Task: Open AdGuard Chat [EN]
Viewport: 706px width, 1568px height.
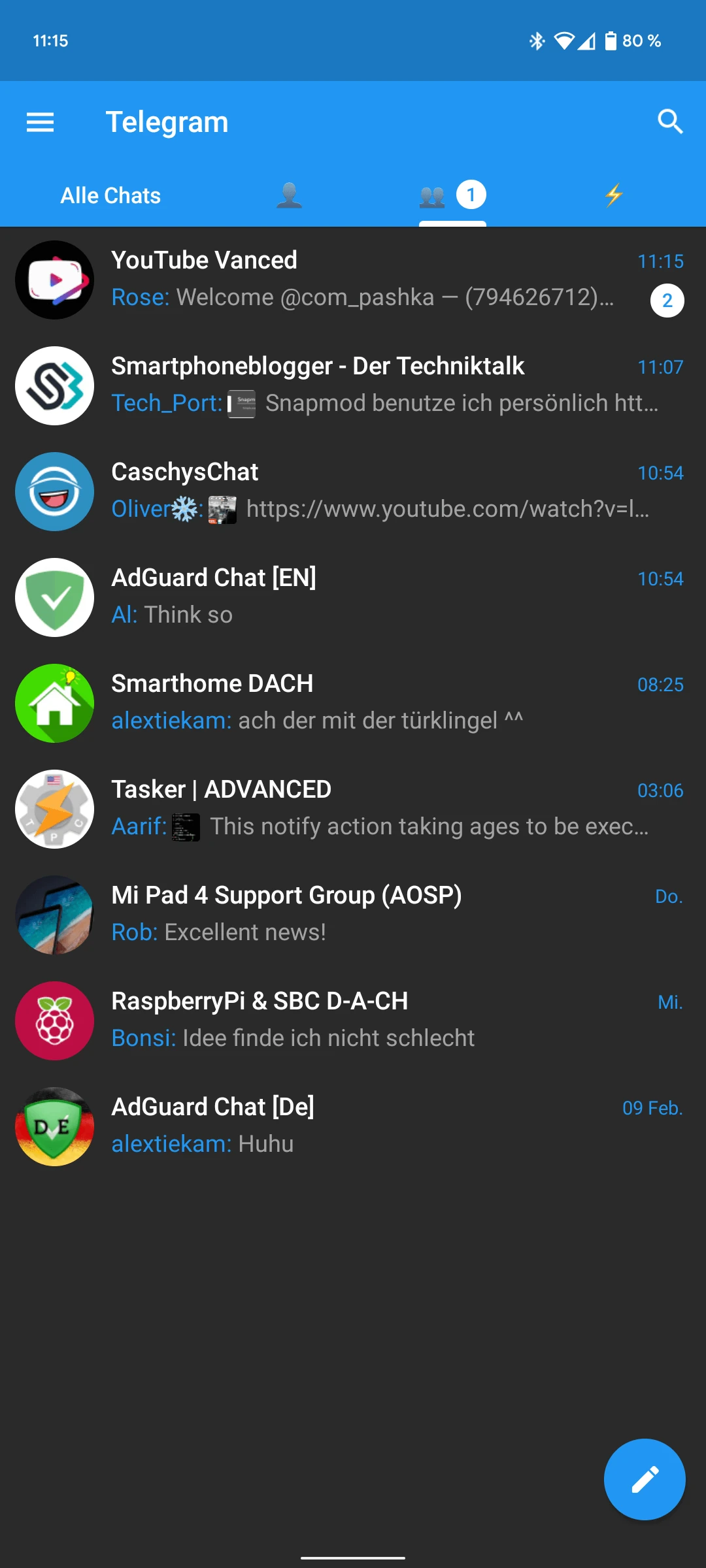Action: coord(353,597)
